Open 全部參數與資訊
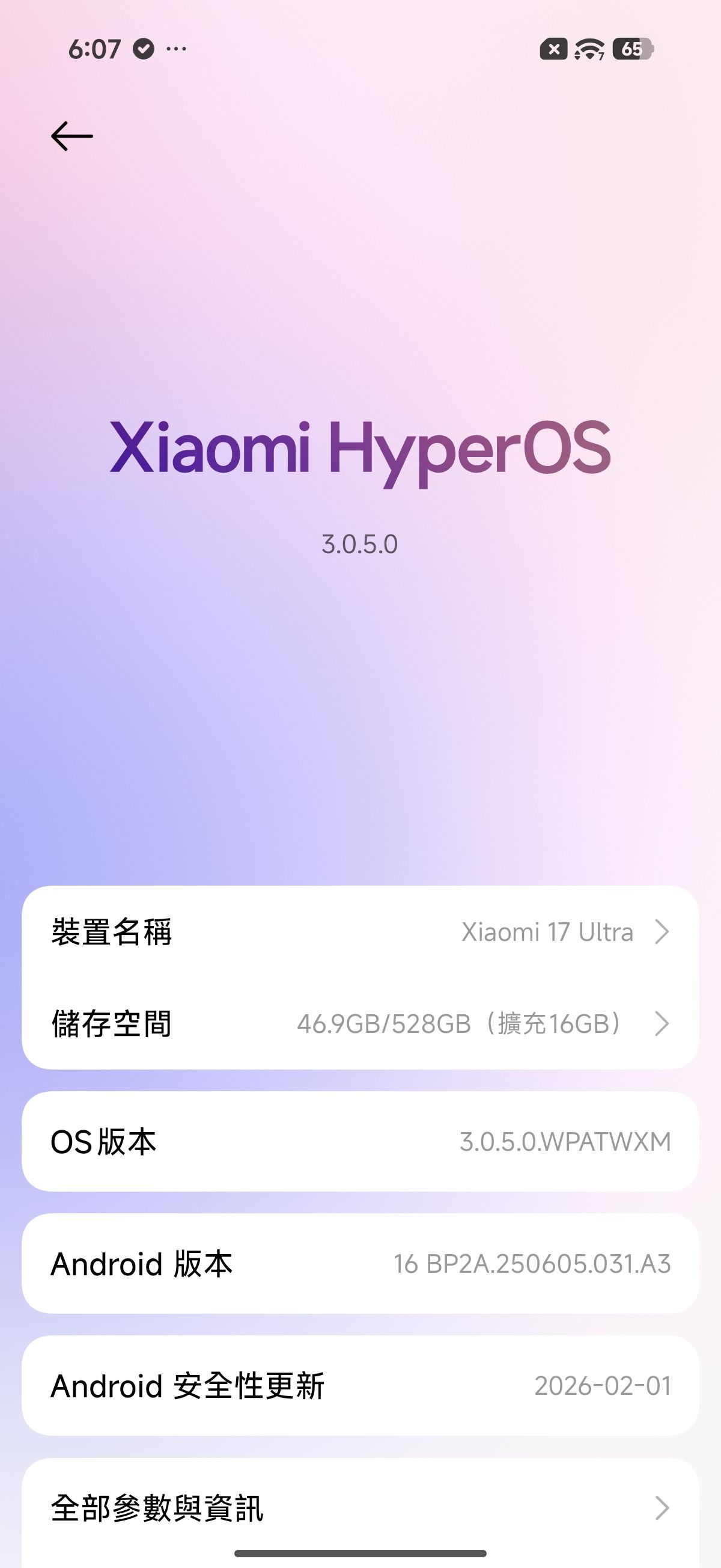721x1568 pixels. point(360,1508)
